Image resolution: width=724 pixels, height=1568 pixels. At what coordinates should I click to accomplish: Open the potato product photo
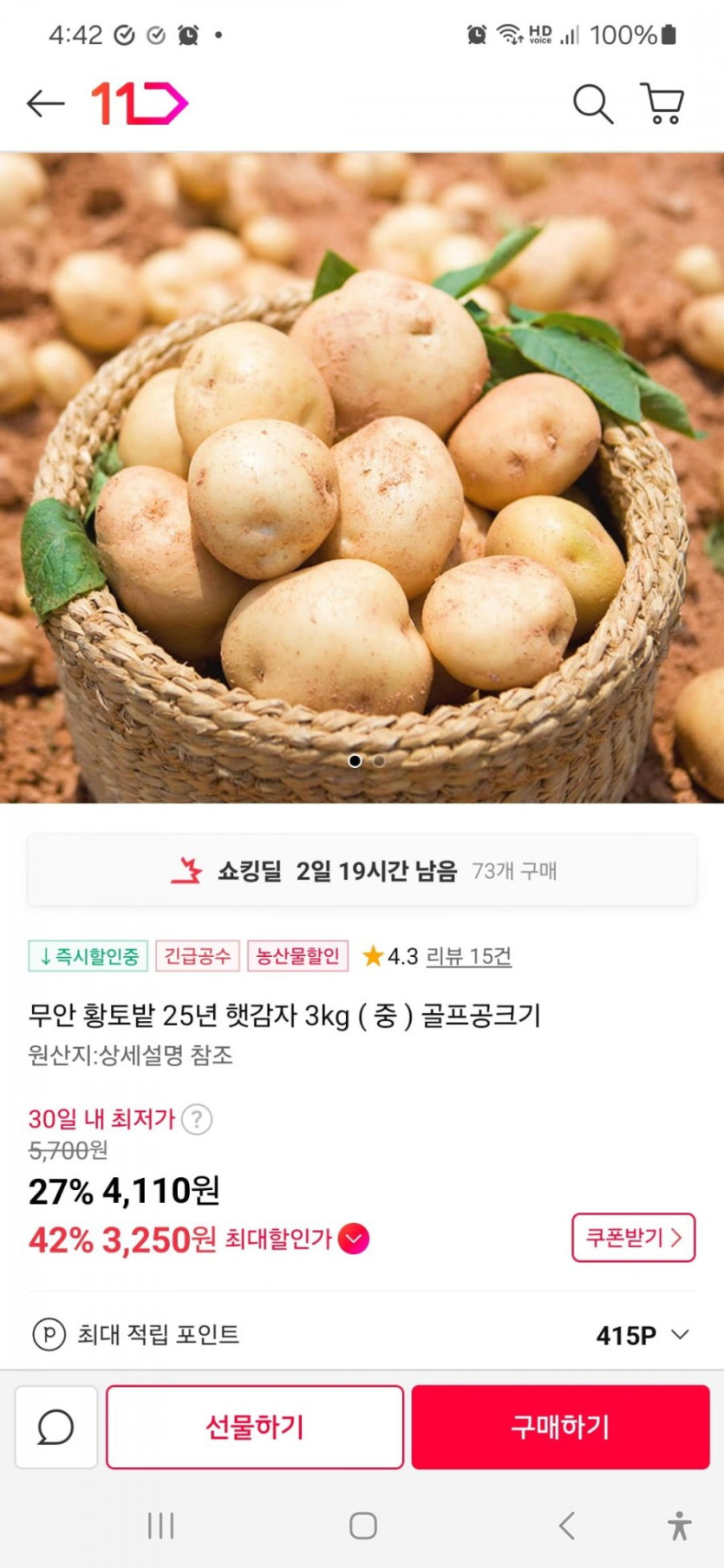362,477
